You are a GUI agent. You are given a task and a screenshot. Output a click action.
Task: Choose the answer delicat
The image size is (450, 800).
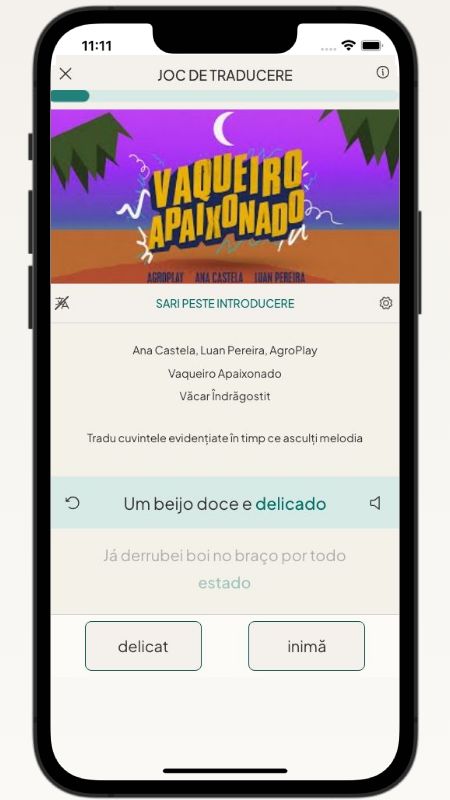tap(143, 646)
